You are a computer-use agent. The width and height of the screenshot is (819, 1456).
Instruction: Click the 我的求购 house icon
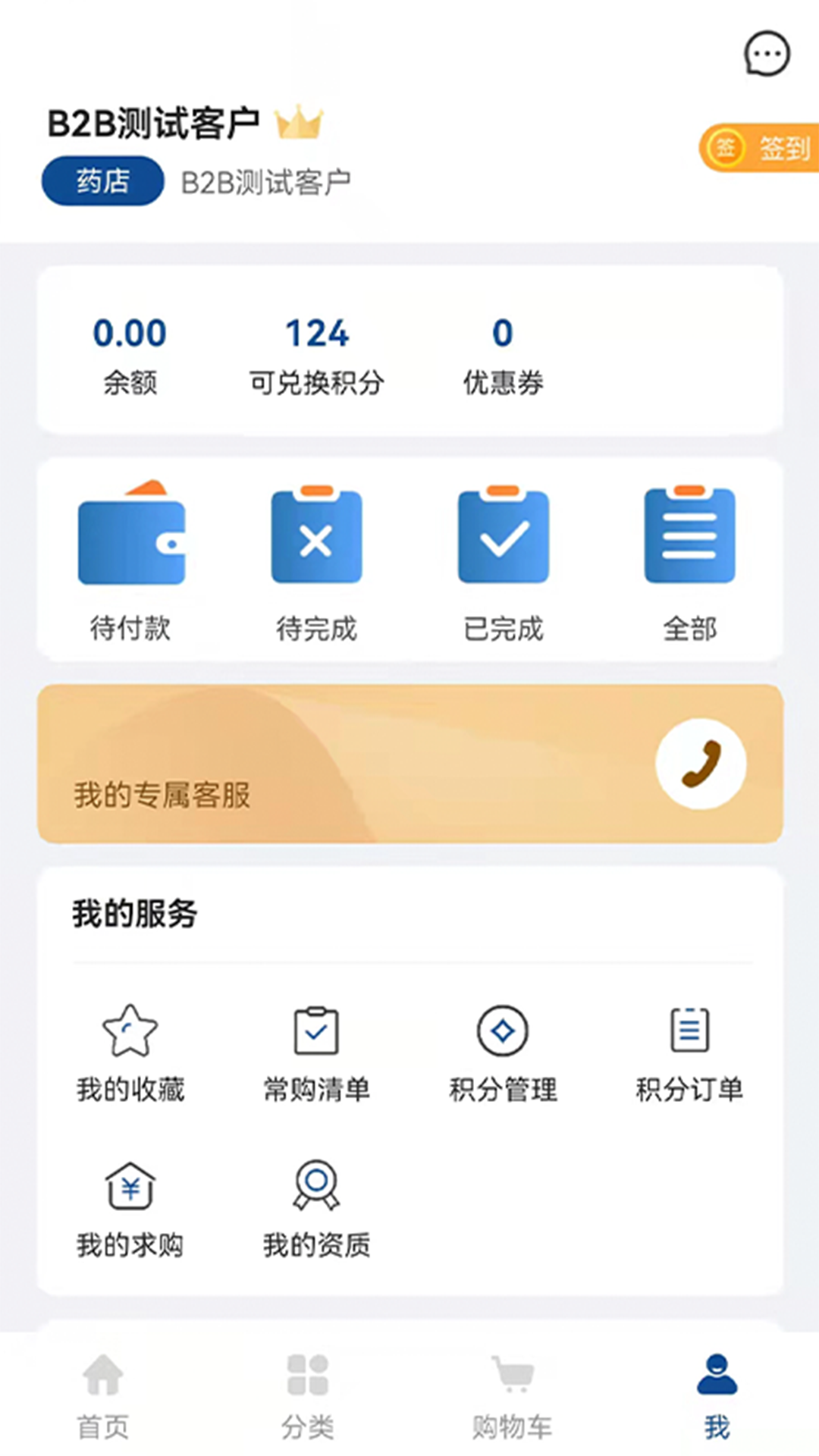(129, 1187)
